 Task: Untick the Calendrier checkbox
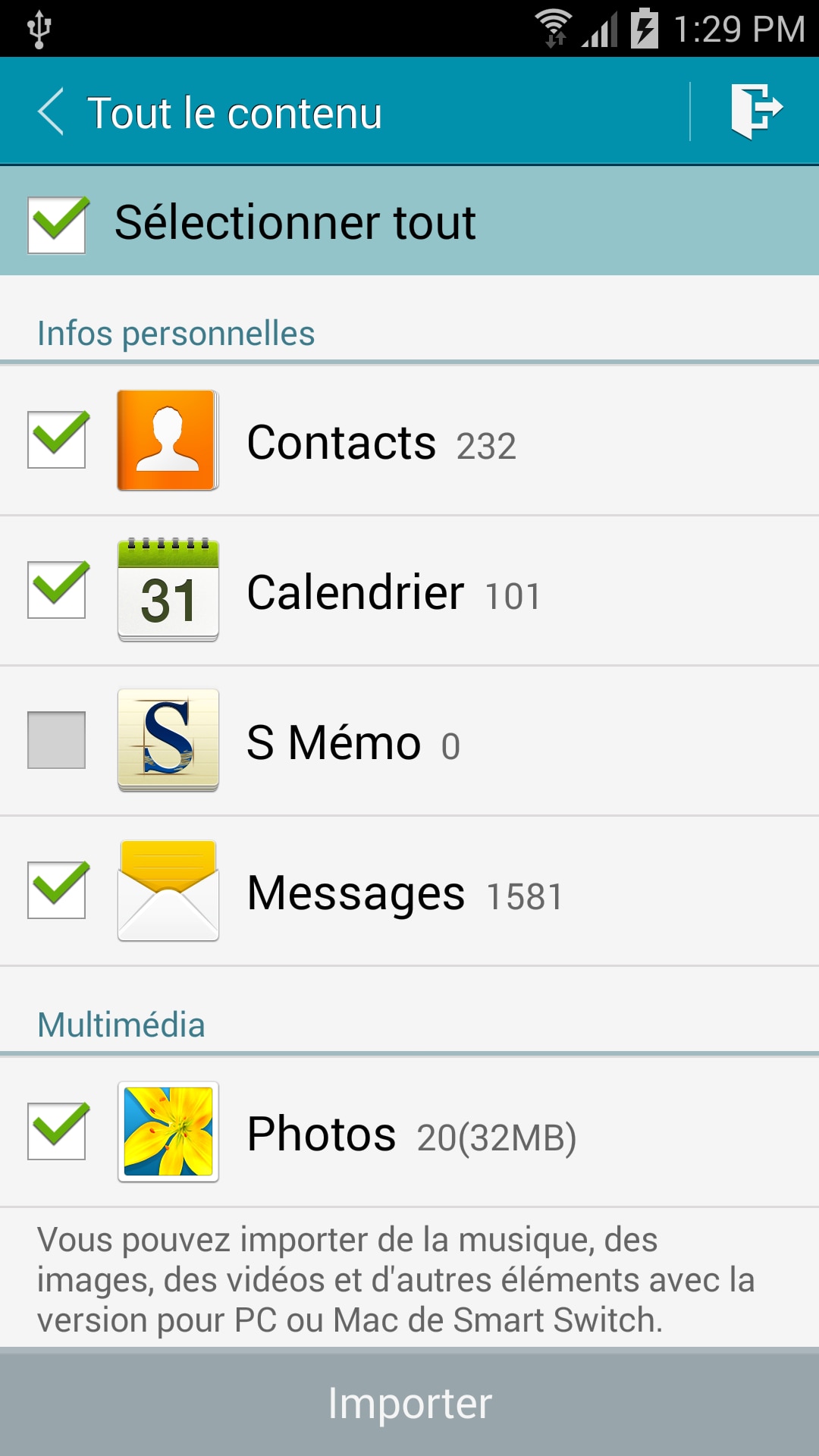tap(57, 590)
